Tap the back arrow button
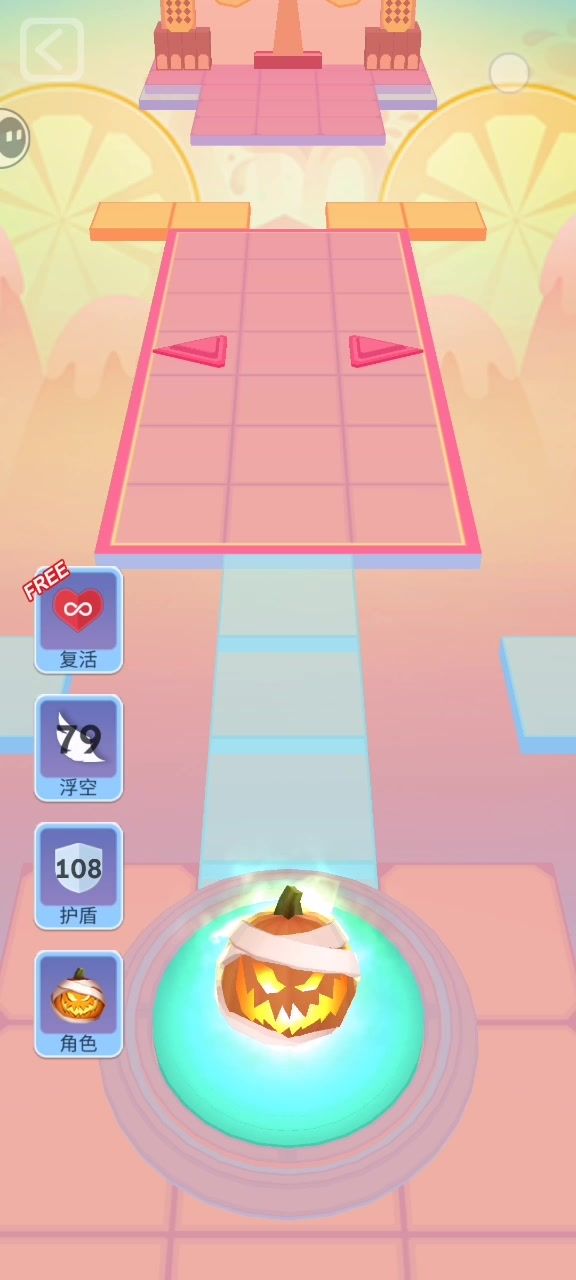 pos(52,49)
